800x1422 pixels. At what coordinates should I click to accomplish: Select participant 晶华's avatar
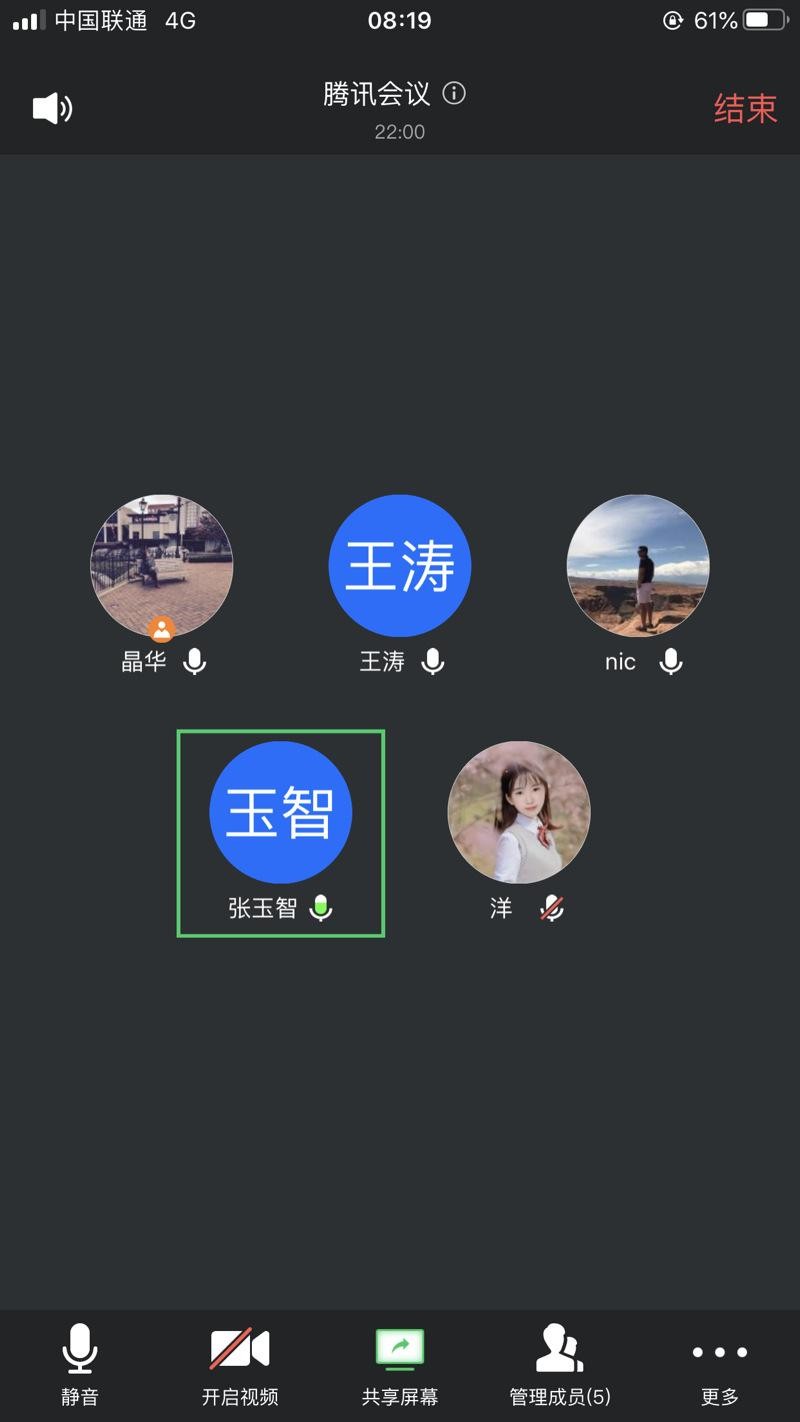point(162,566)
